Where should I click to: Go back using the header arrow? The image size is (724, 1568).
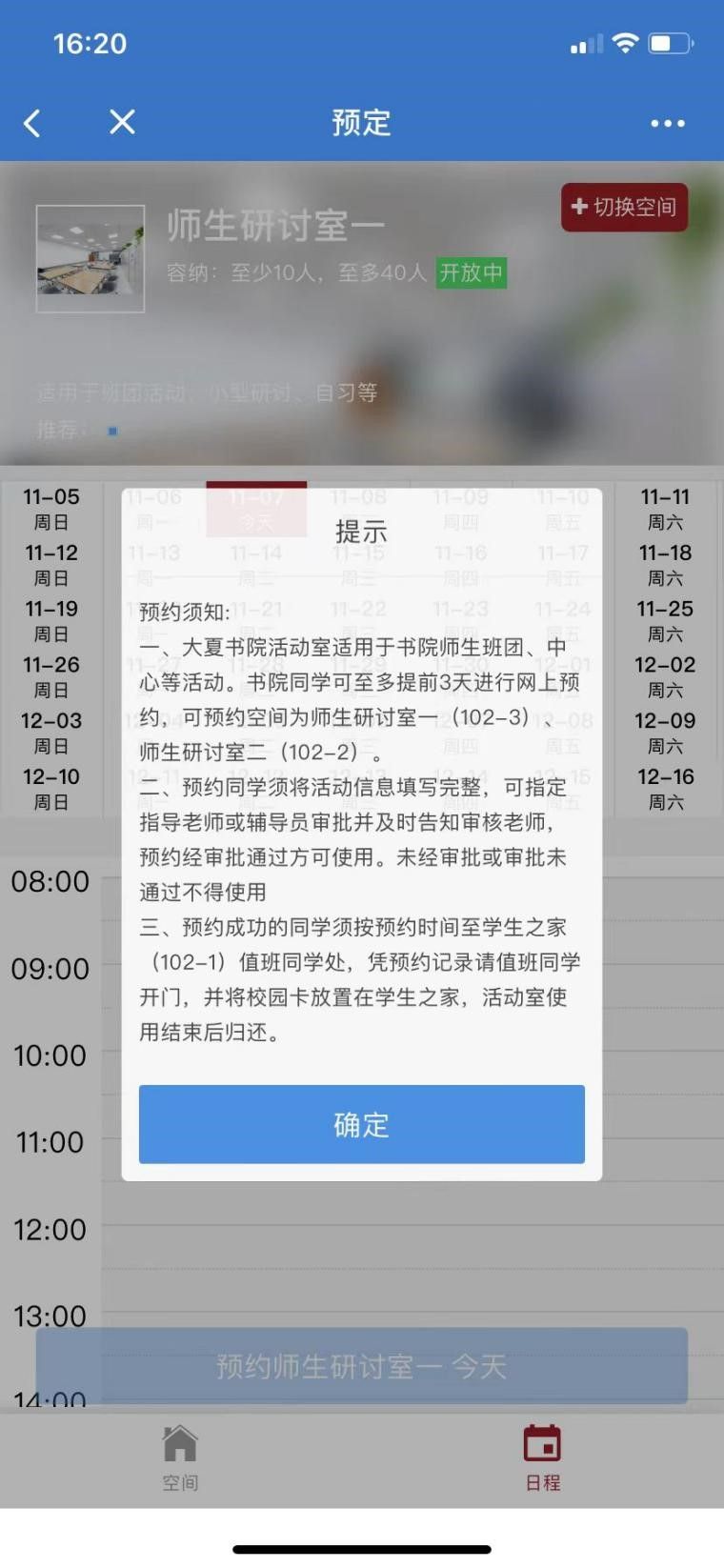pyautogui.click(x=32, y=123)
